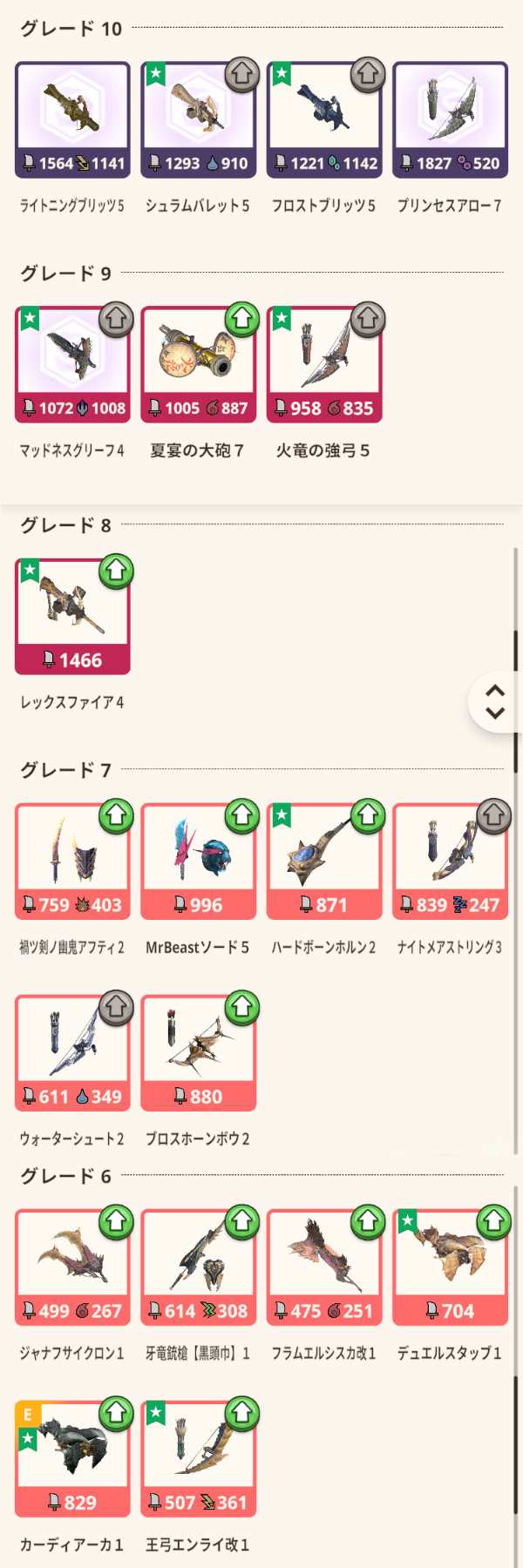523x1568 pixels.
Task: Select the フロストブリッツ5 weapon card
Action: (x=323, y=119)
